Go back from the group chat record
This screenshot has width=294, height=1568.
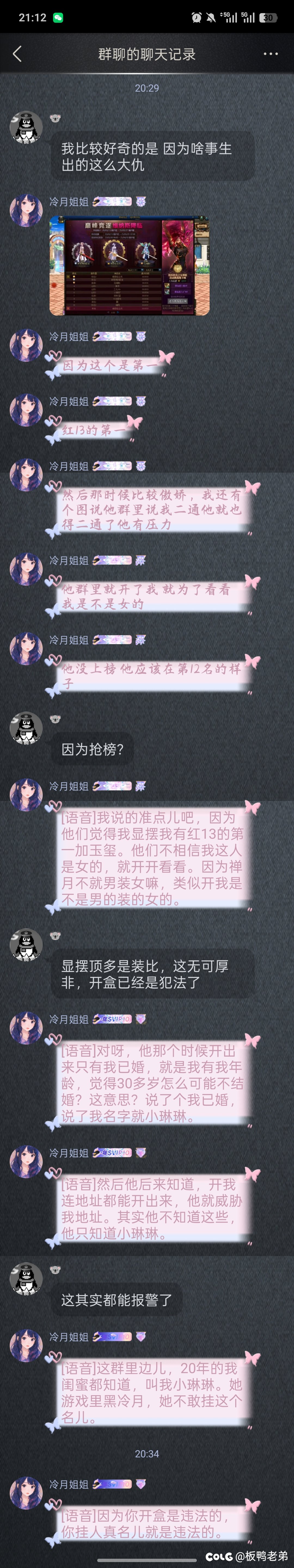coord(17,54)
